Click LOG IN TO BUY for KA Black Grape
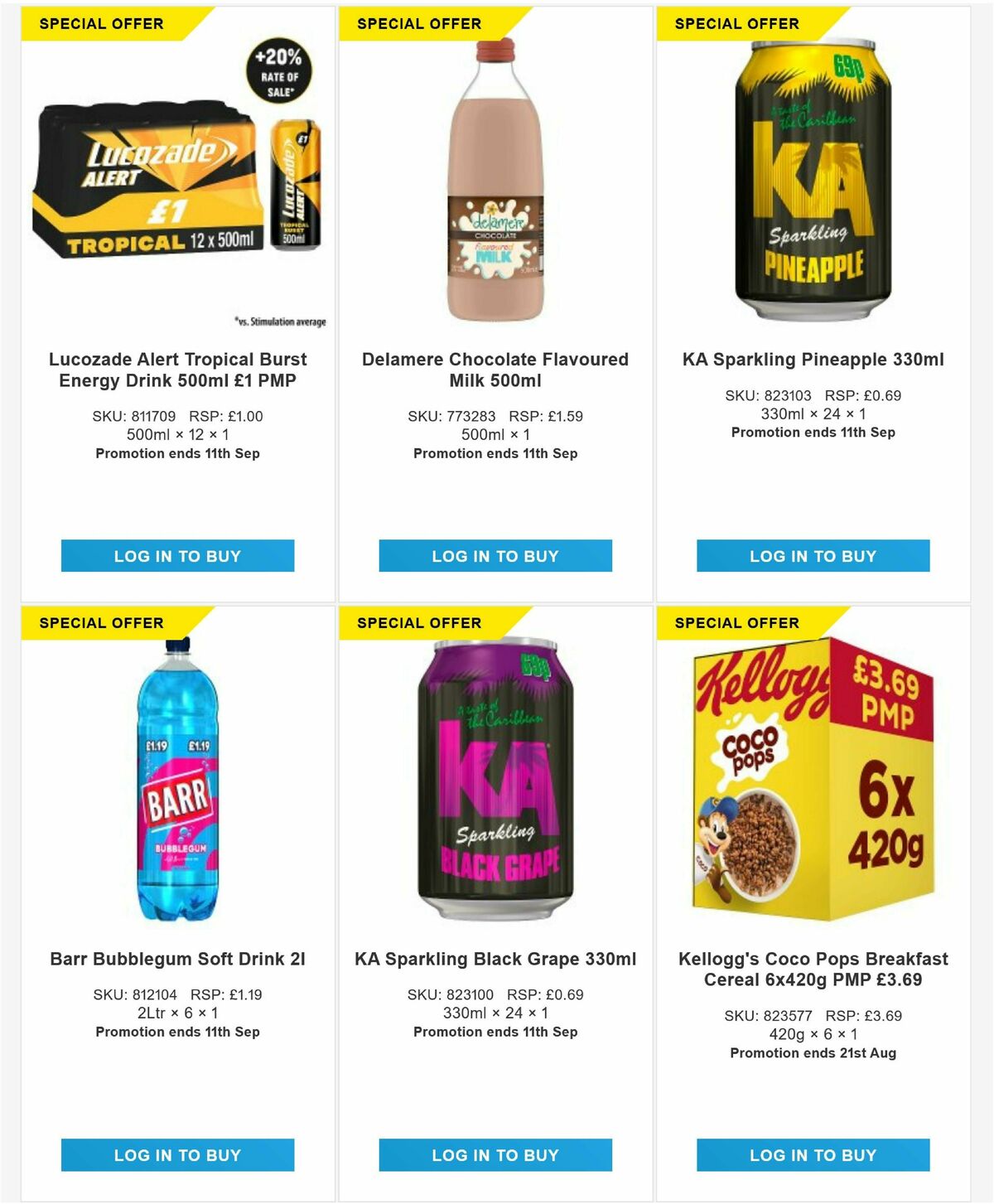The image size is (994, 1204). pyautogui.click(x=495, y=1154)
